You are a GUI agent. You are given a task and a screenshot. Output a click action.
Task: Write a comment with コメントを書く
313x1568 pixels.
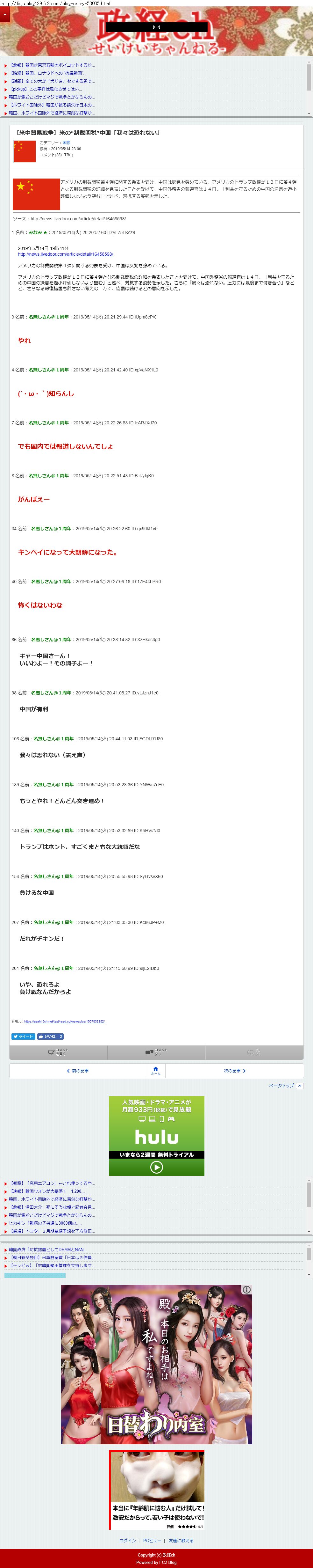[x=58, y=1051]
